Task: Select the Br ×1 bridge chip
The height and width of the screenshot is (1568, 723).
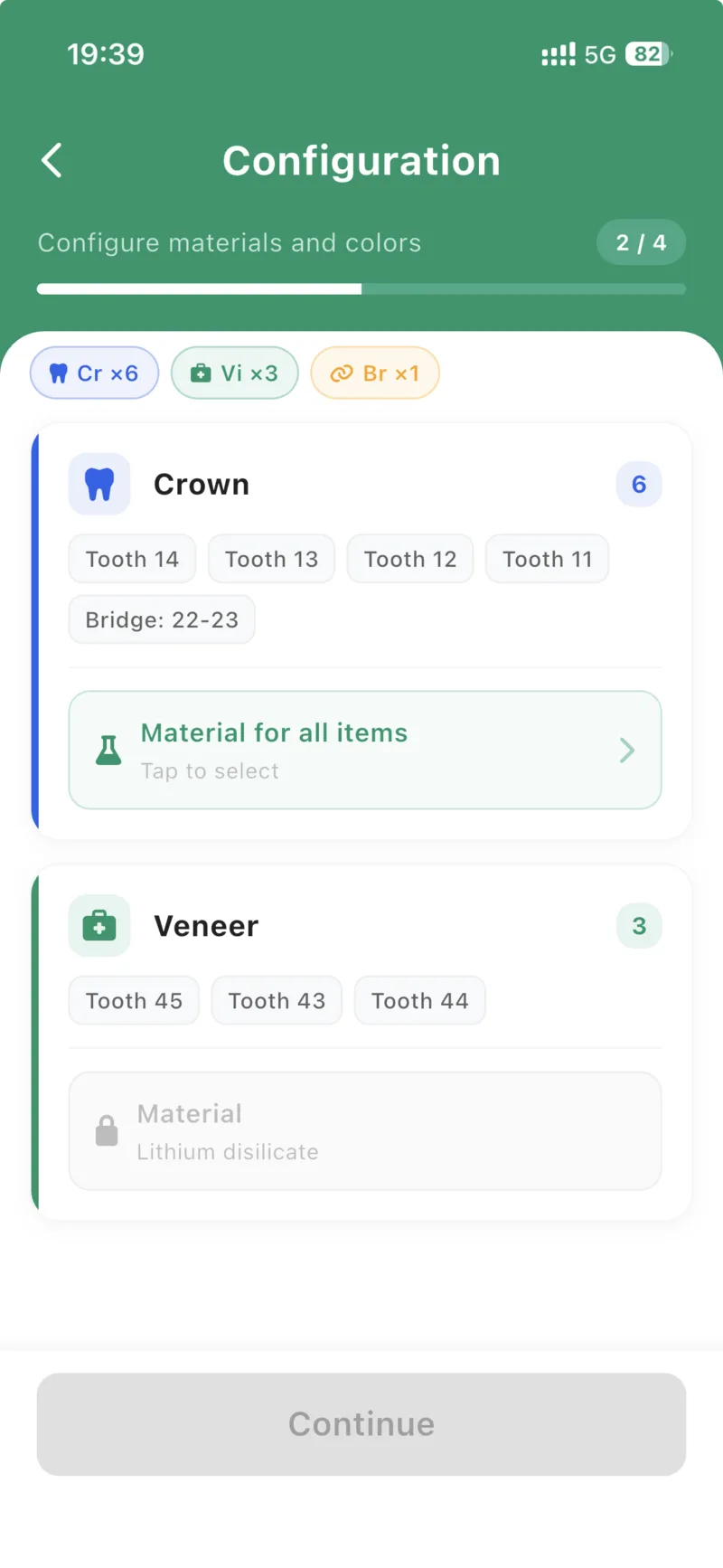Action: [x=375, y=373]
